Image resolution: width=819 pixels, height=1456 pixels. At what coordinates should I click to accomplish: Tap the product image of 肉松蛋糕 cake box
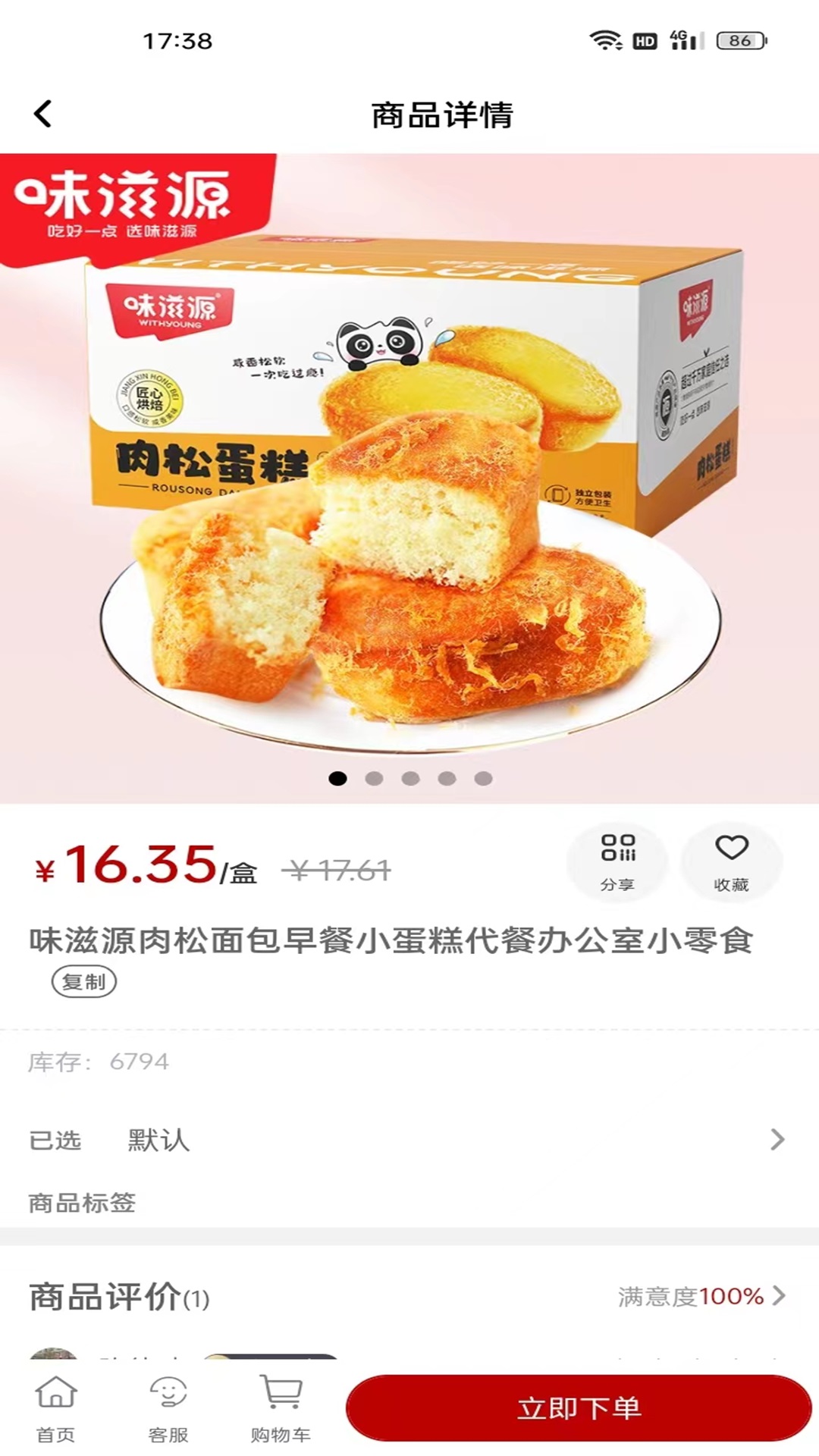(x=409, y=470)
